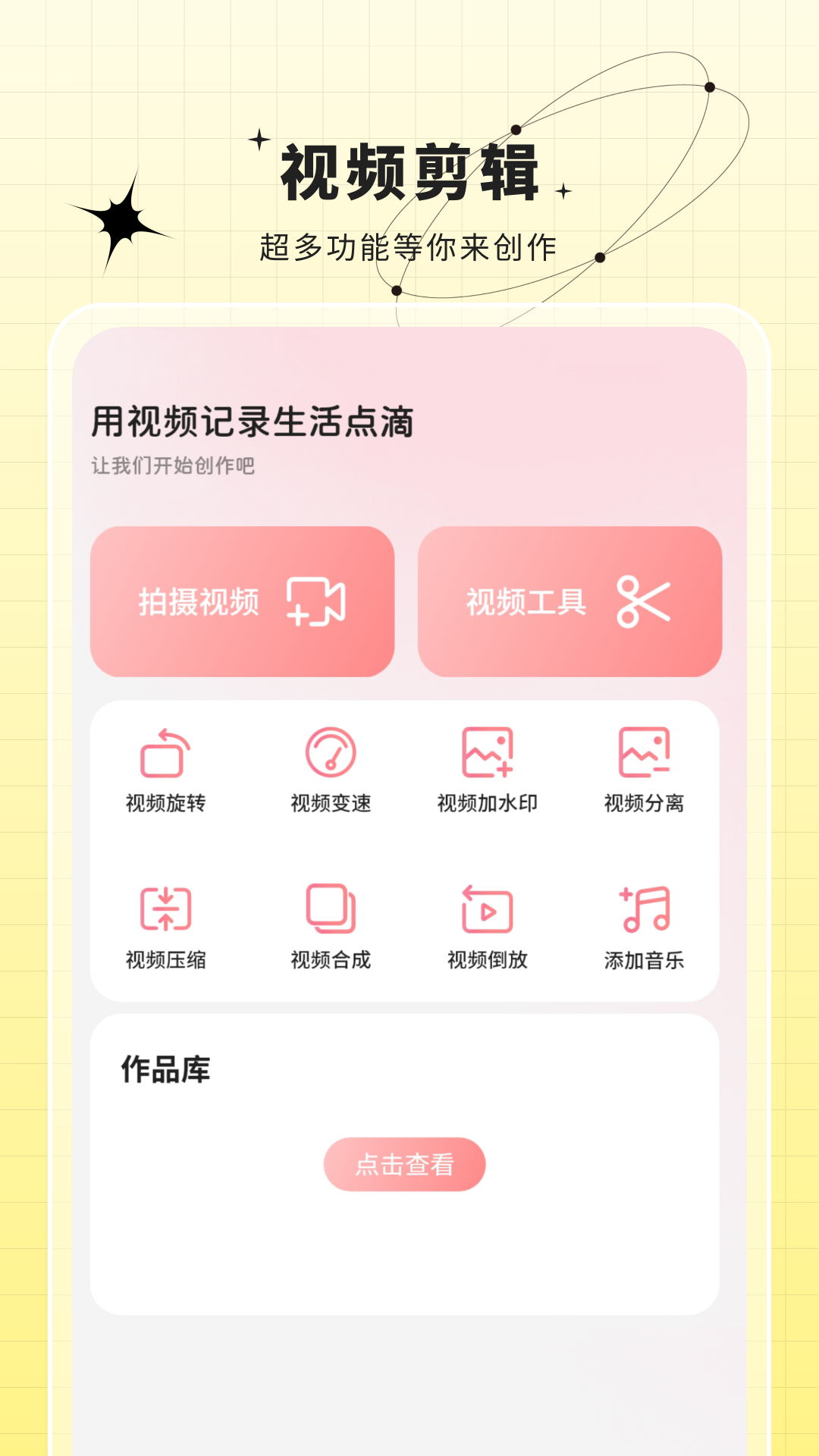Click the scissors icon on 视频工具 card

coord(645,601)
